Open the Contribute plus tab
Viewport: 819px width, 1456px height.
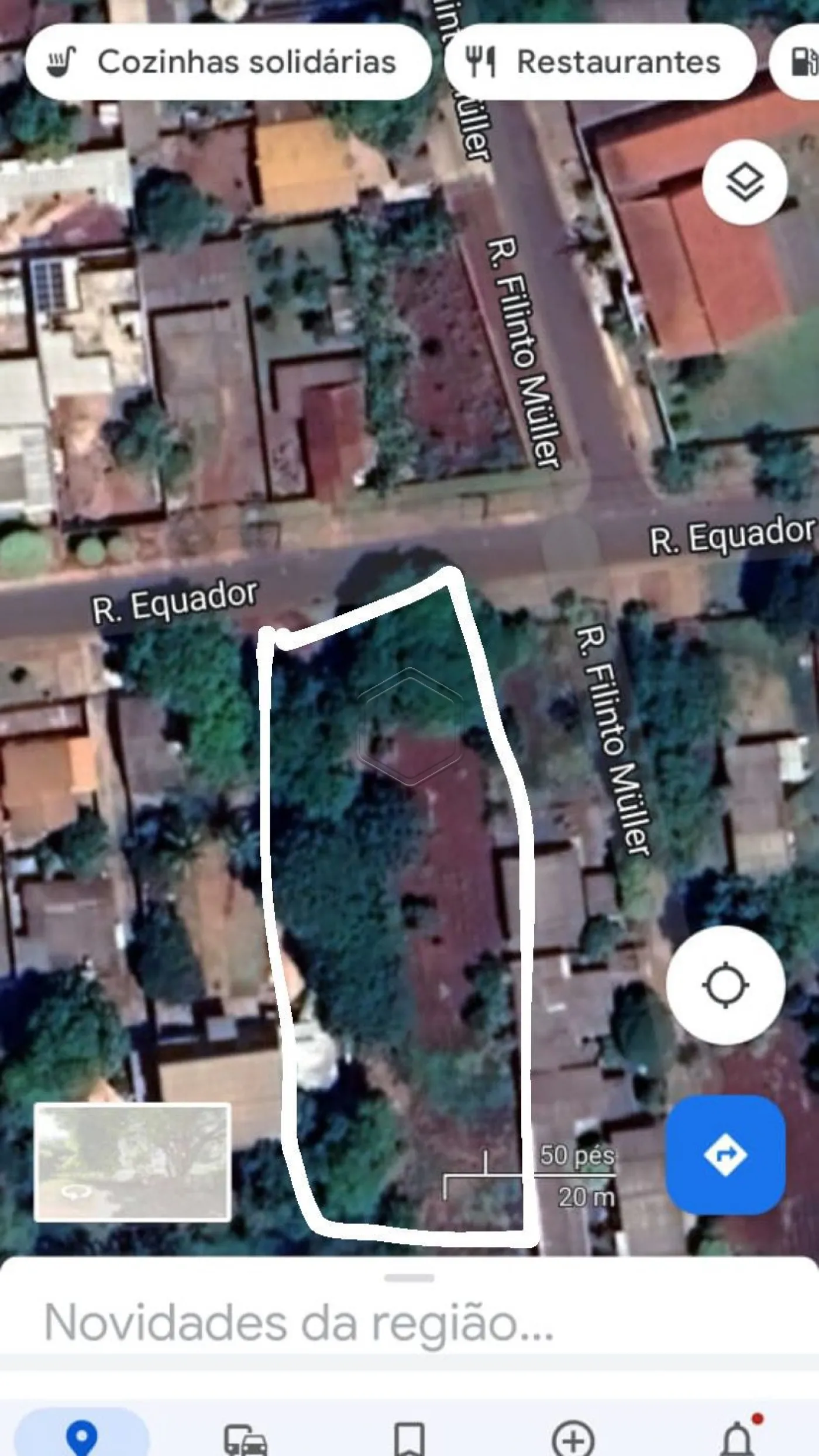(x=573, y=1437)
